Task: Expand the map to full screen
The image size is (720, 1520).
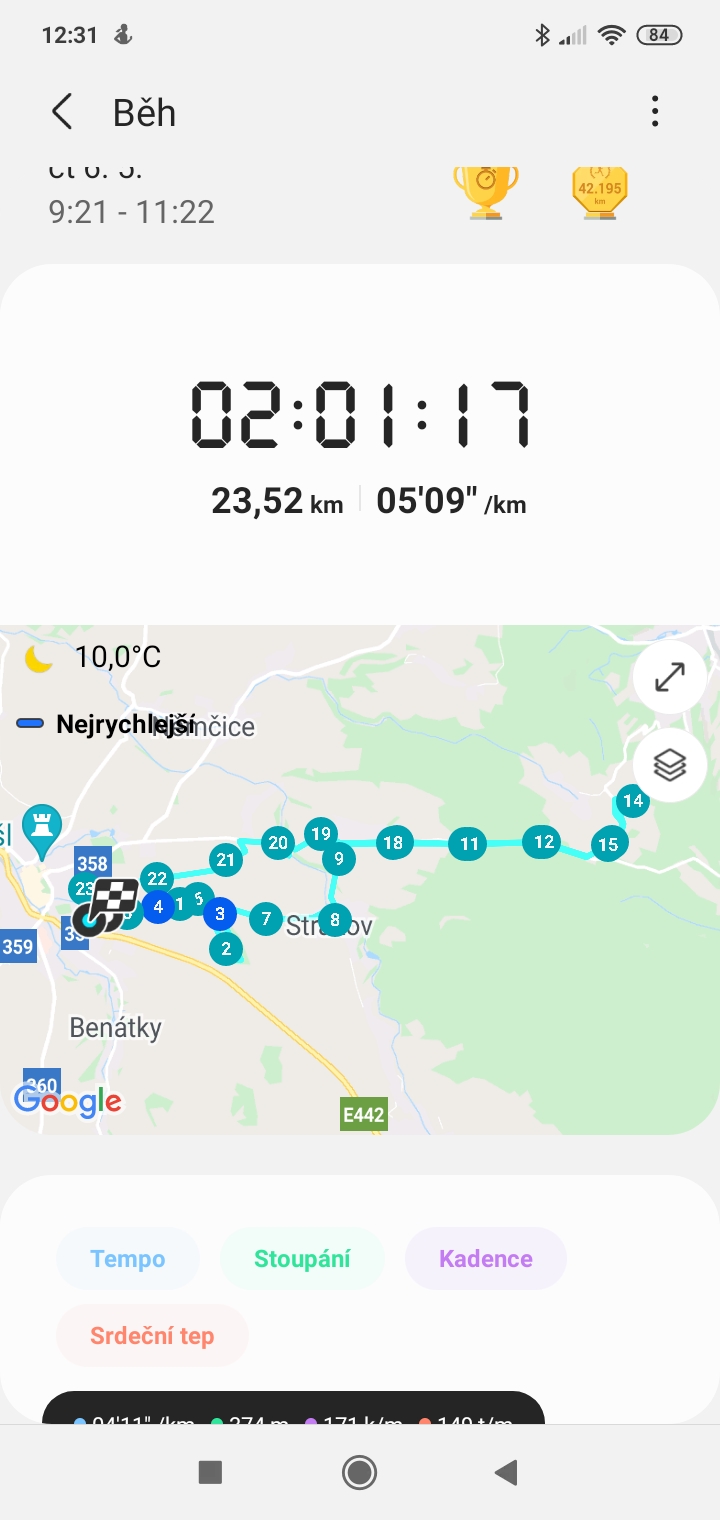Action: click(669, 677)
